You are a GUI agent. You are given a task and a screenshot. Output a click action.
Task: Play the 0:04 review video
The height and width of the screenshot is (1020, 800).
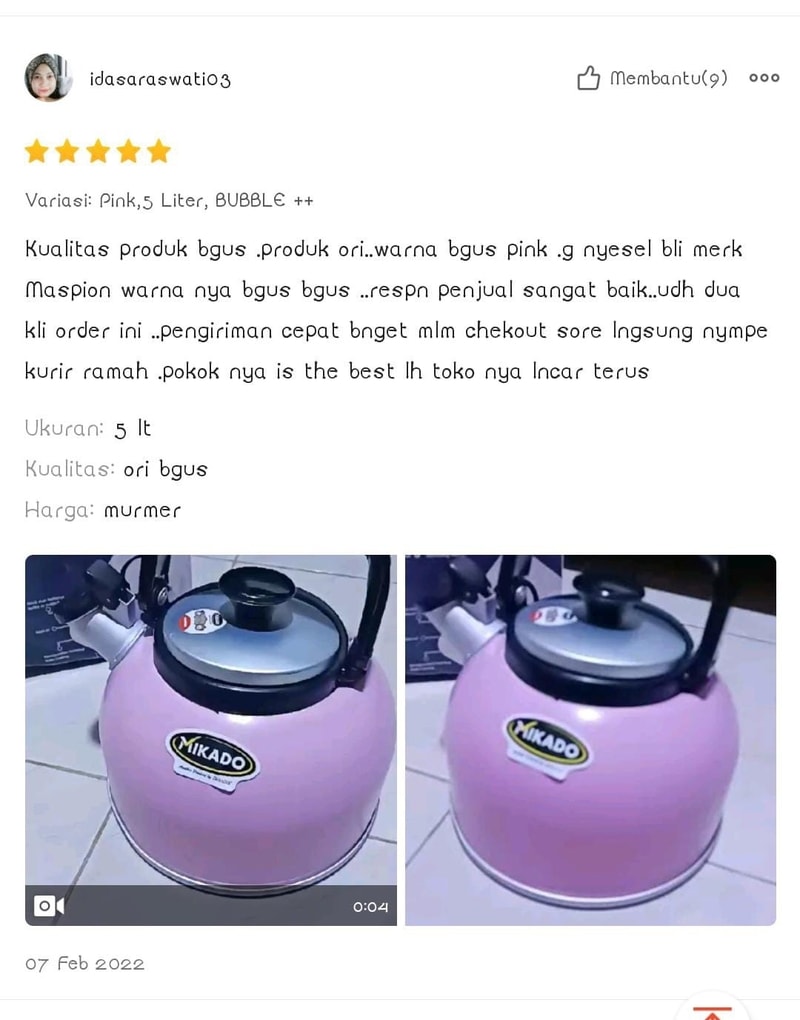click(x=210, y=740)
